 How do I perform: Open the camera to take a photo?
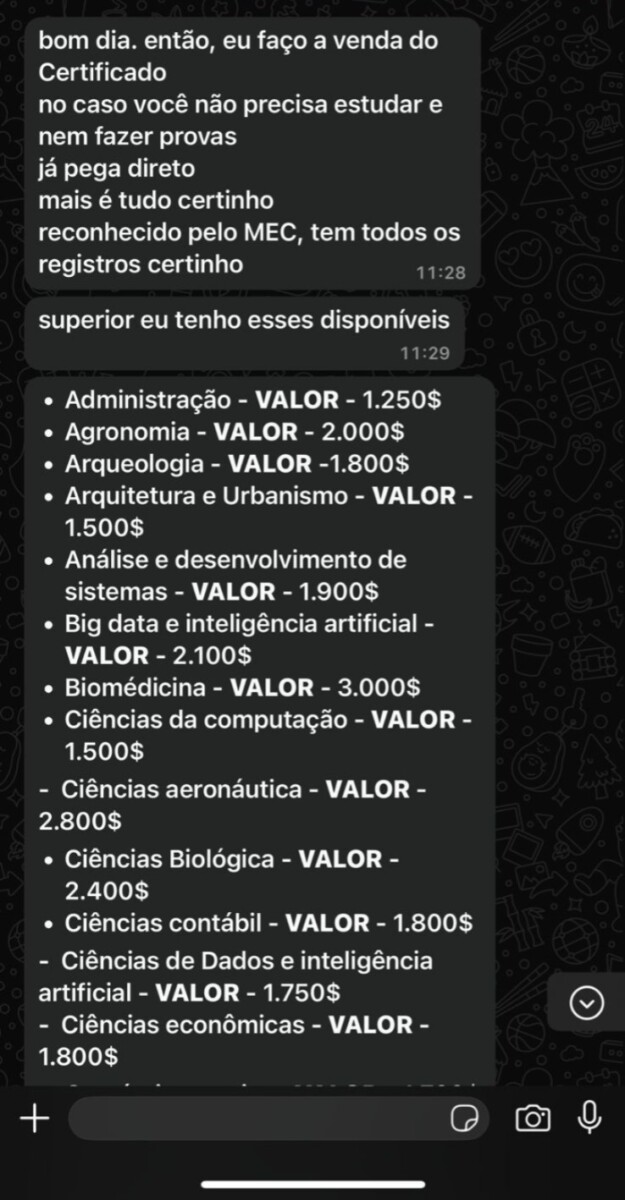533,1119
